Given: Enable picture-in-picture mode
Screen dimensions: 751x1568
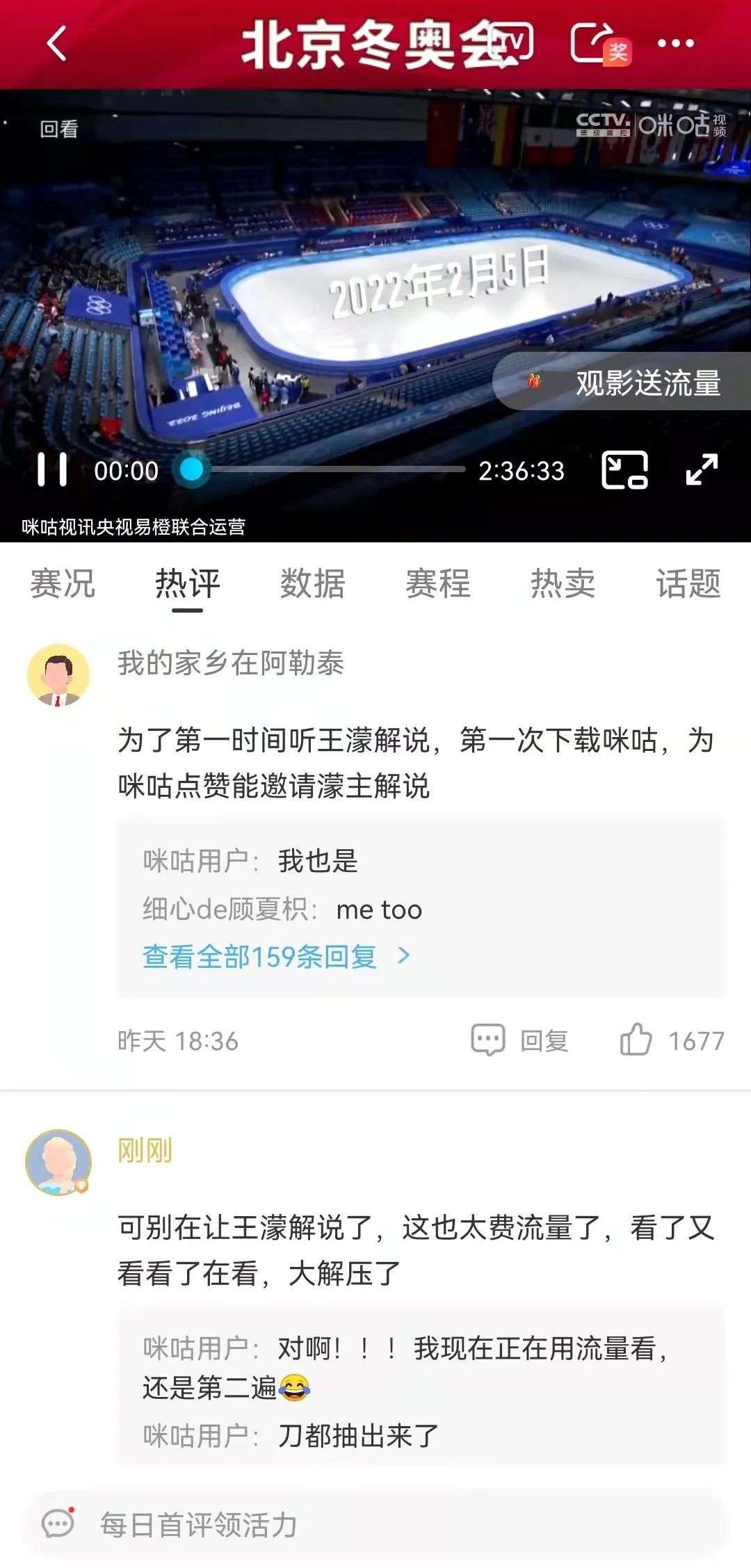Looking at the screenshot, I should [x=624, y=469].
